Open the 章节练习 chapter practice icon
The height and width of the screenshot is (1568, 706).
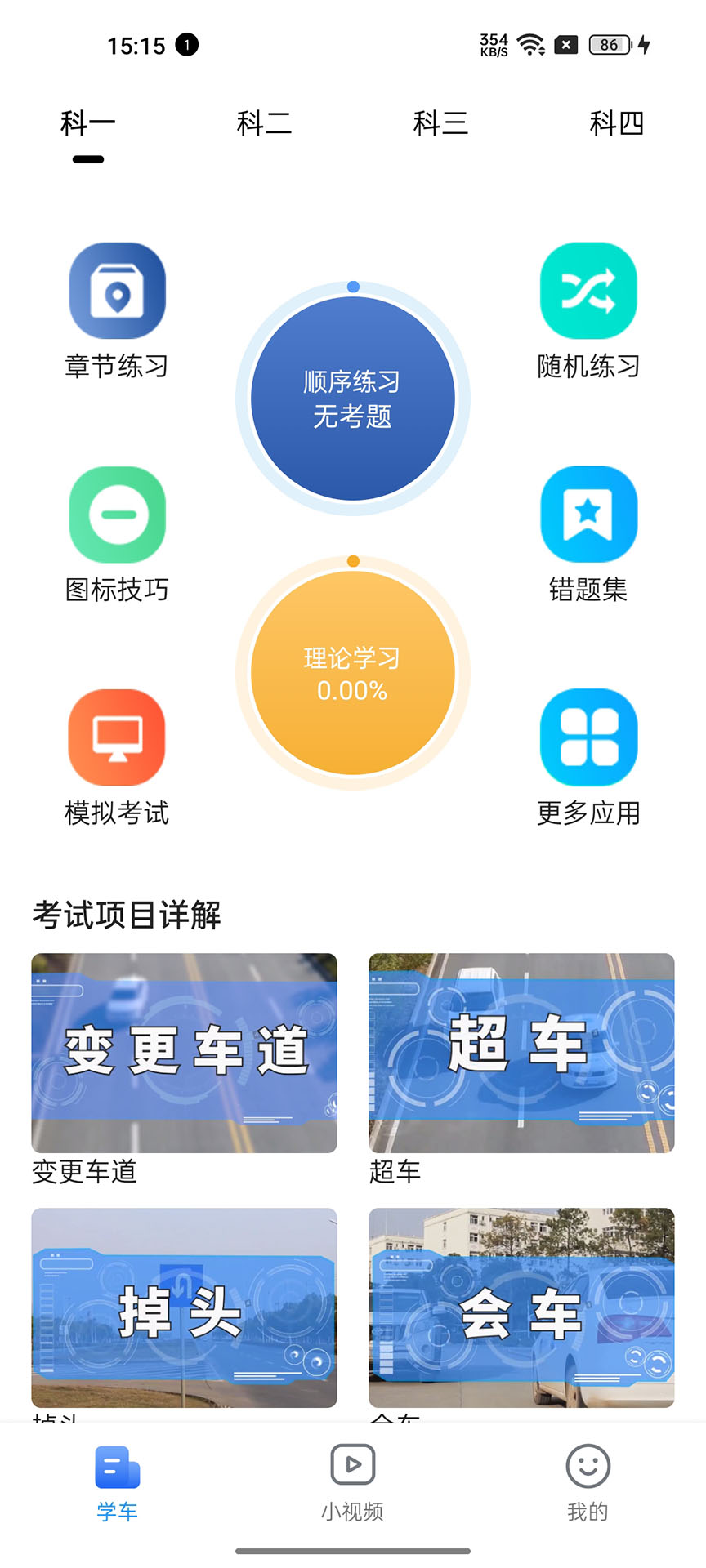point(117,291)
